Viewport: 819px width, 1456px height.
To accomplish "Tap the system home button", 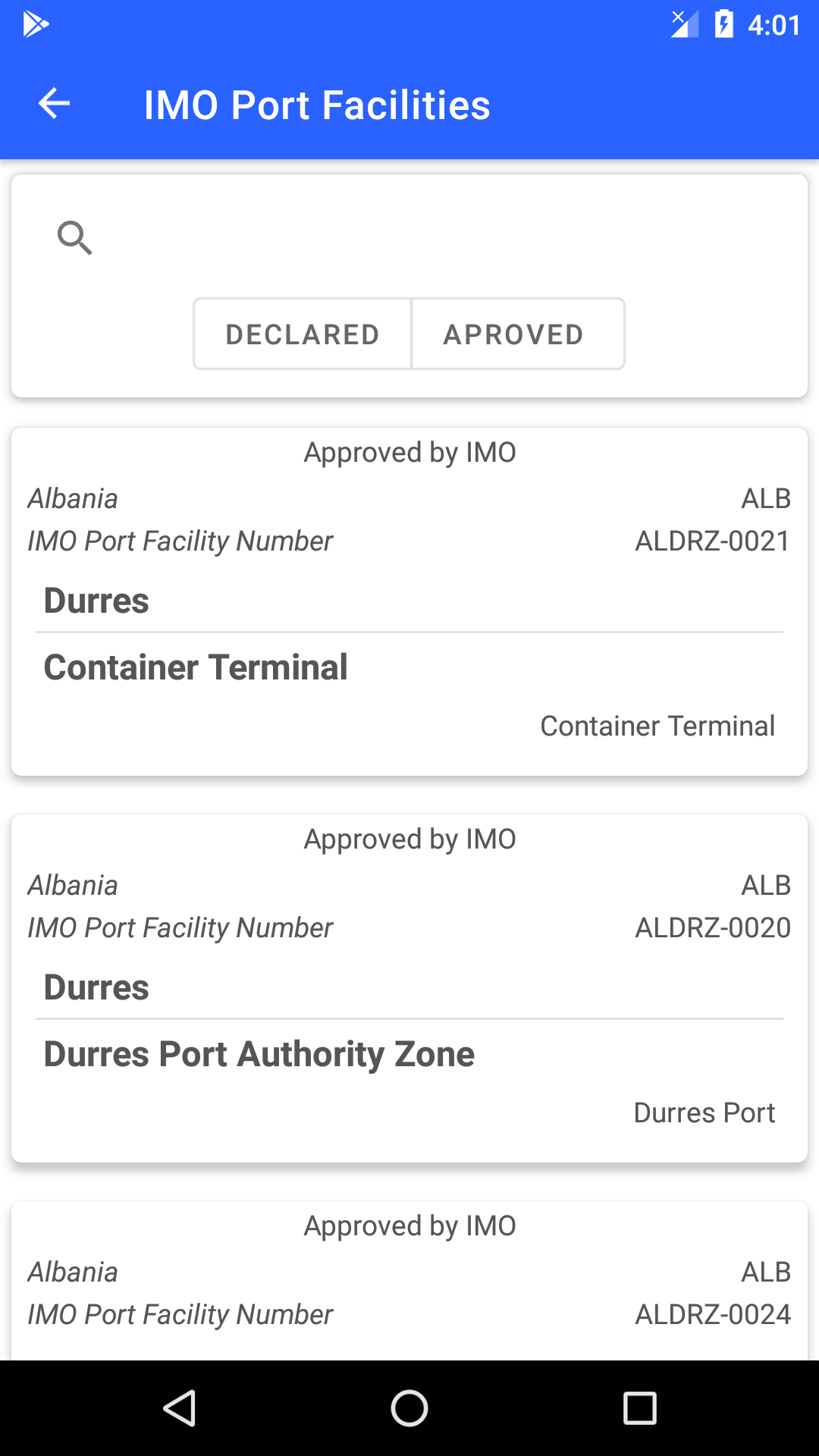I will 409,1408.
